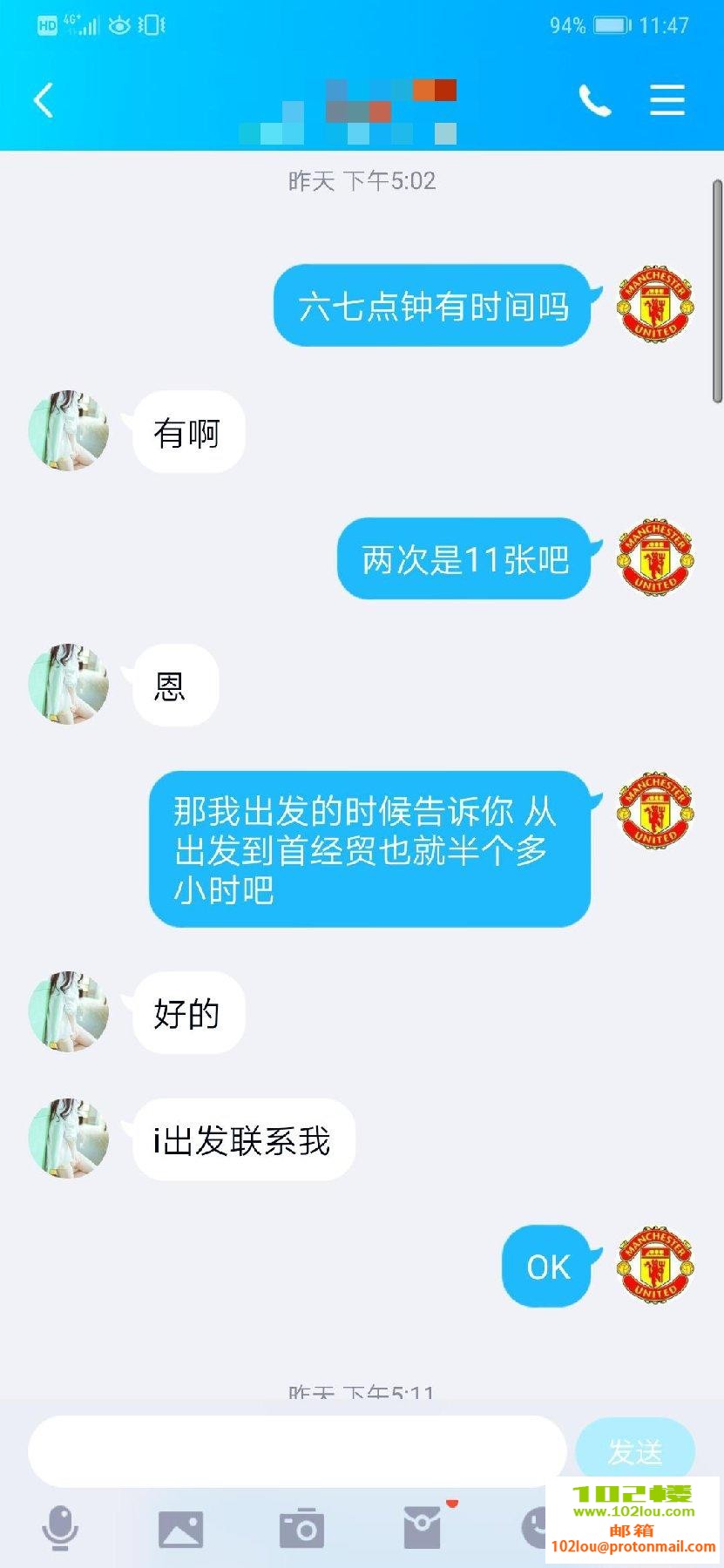Image resolution: width=724 pixels, height=1568 pixels.
Task: Go back from this chat
Action: (44, 100)
